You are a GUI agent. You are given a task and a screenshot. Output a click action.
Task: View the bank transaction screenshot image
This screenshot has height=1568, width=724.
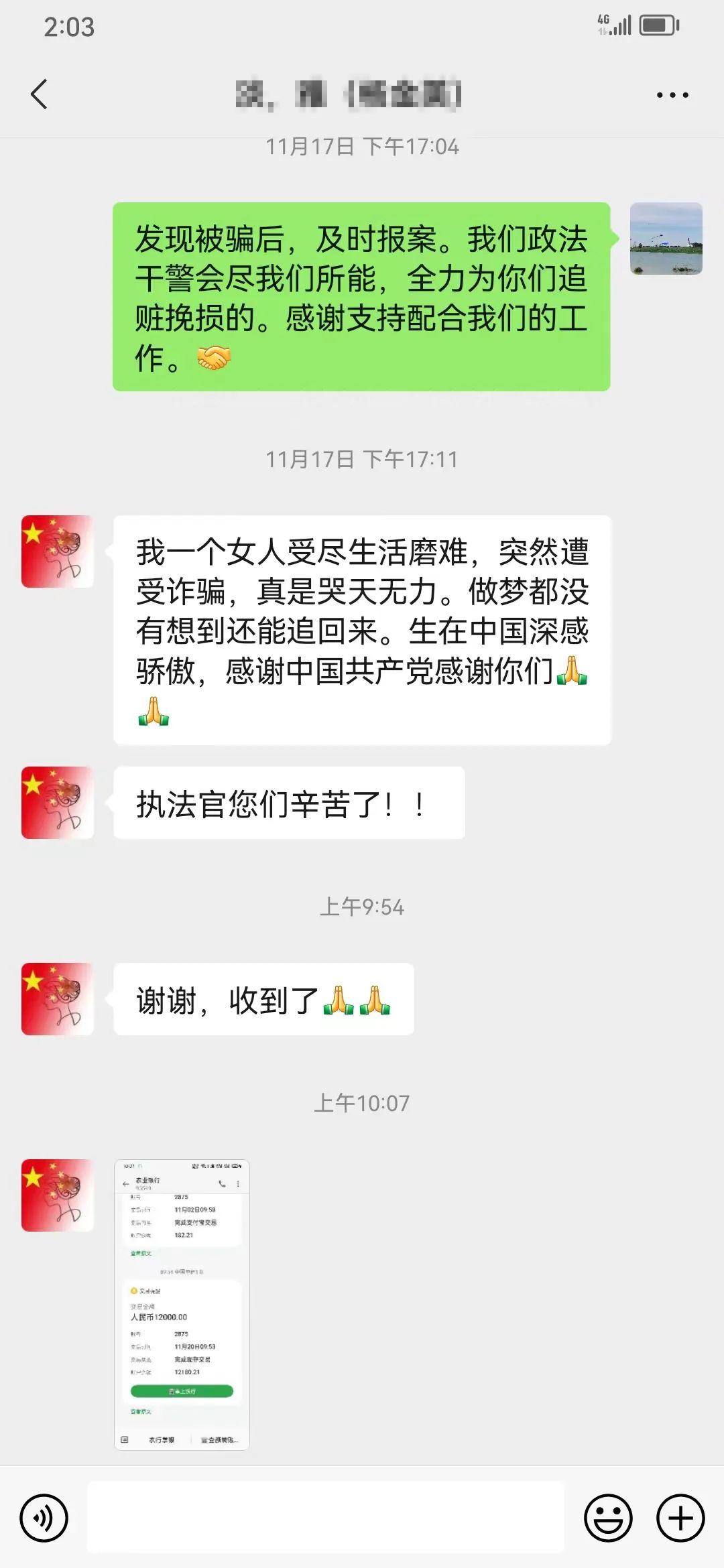182,1304
